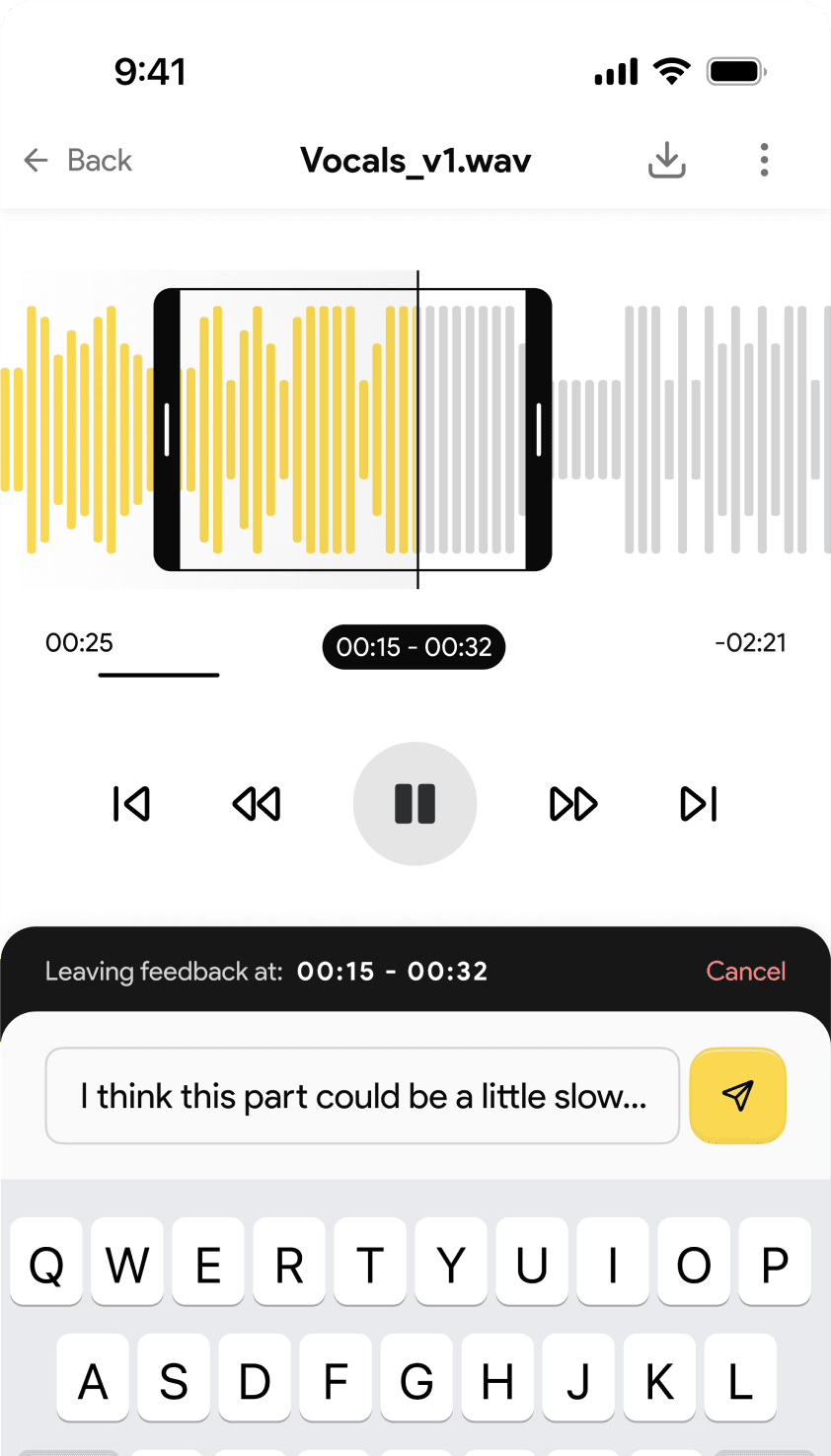This screenshot has width=831, height=1456.
Task: Skip to the start of the track
Action: point(131,804)
